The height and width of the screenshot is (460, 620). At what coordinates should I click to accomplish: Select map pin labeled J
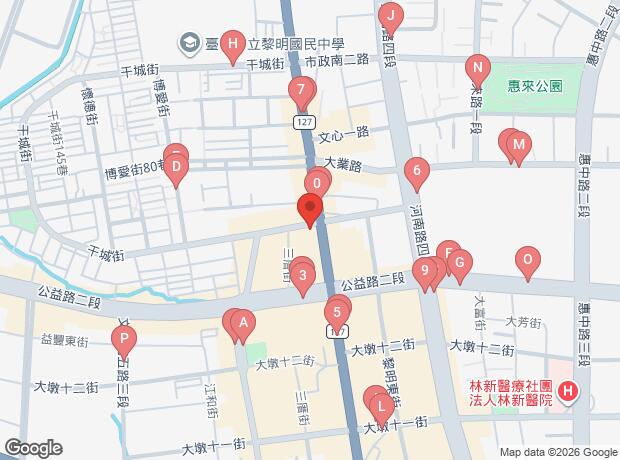pos(391,17)
